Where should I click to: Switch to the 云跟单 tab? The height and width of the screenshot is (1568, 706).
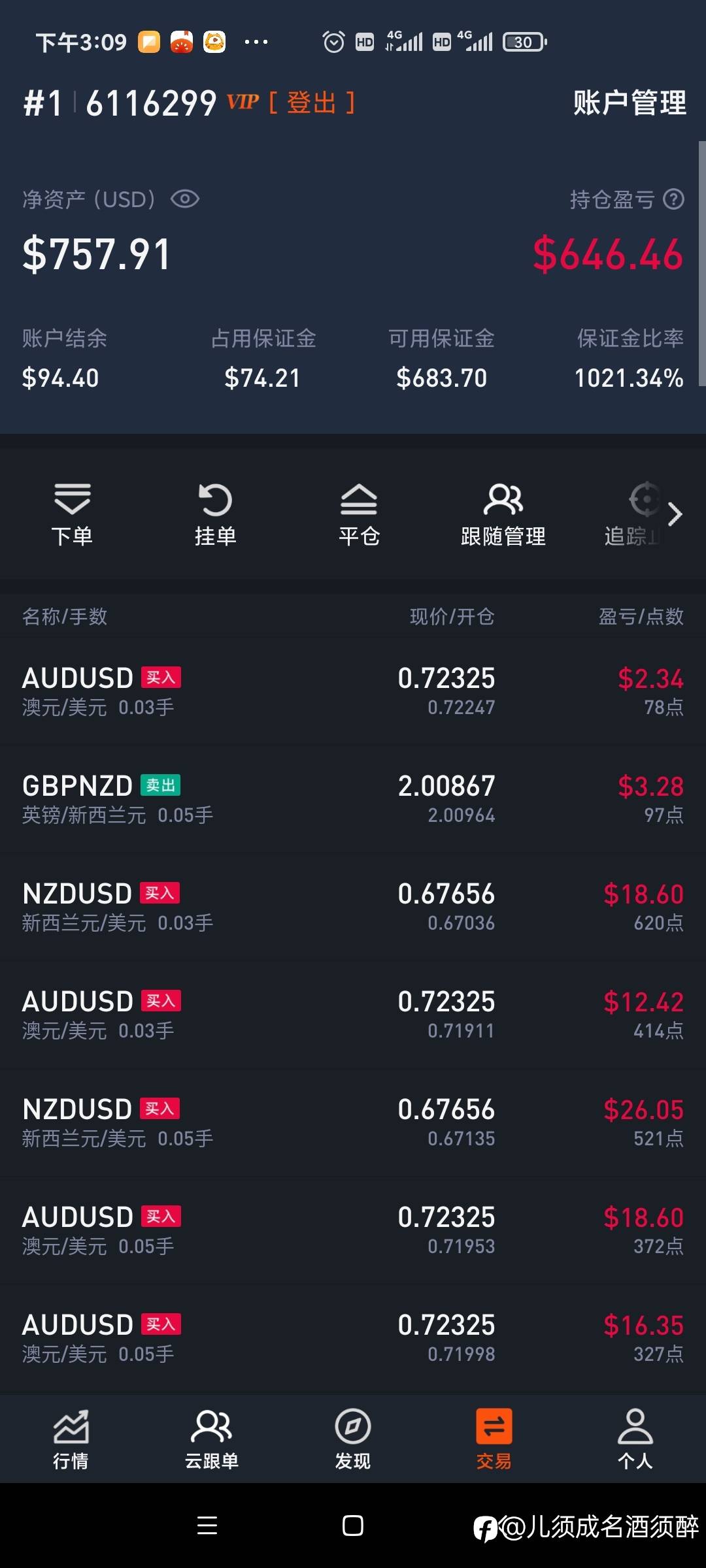[x=211, y=1439]
